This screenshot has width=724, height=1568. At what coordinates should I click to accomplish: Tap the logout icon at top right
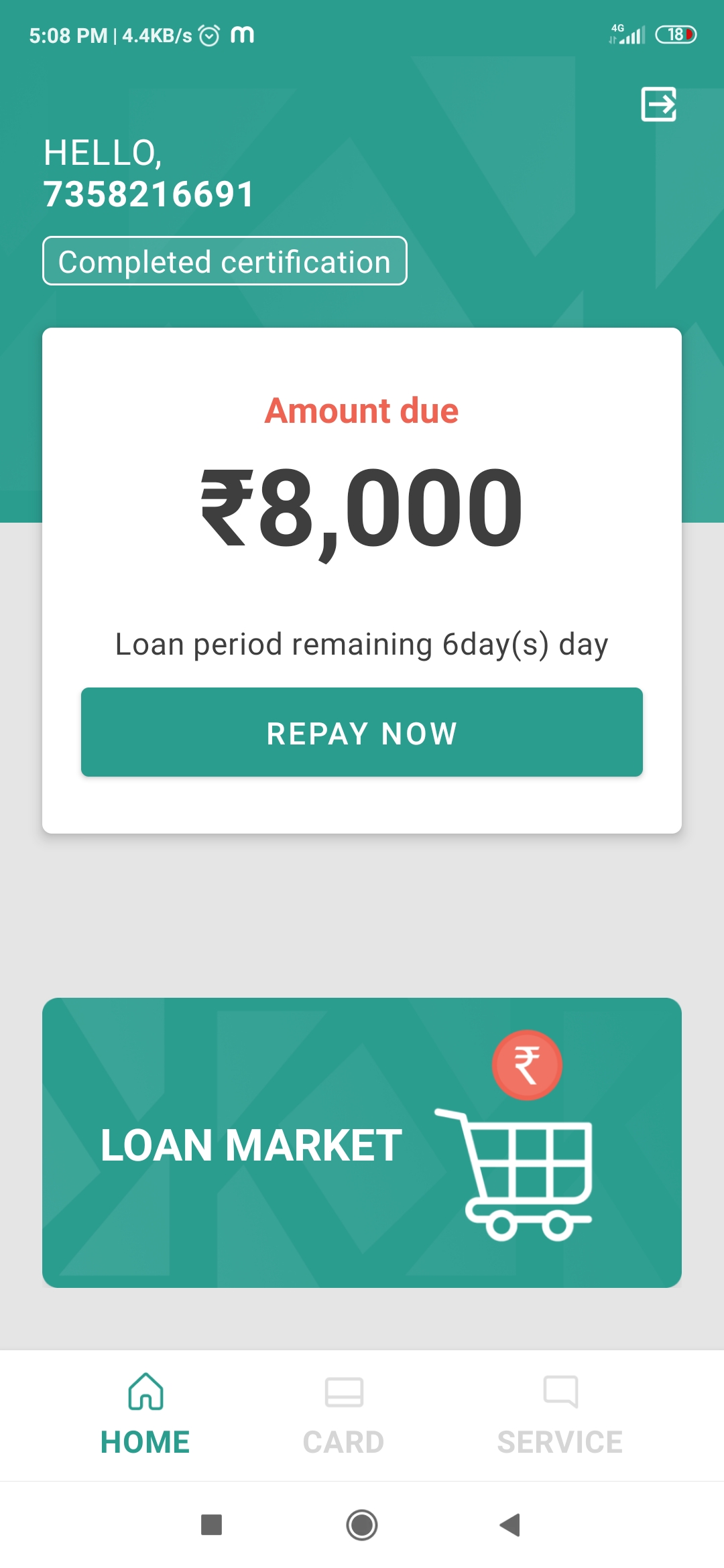click(658, 105)
